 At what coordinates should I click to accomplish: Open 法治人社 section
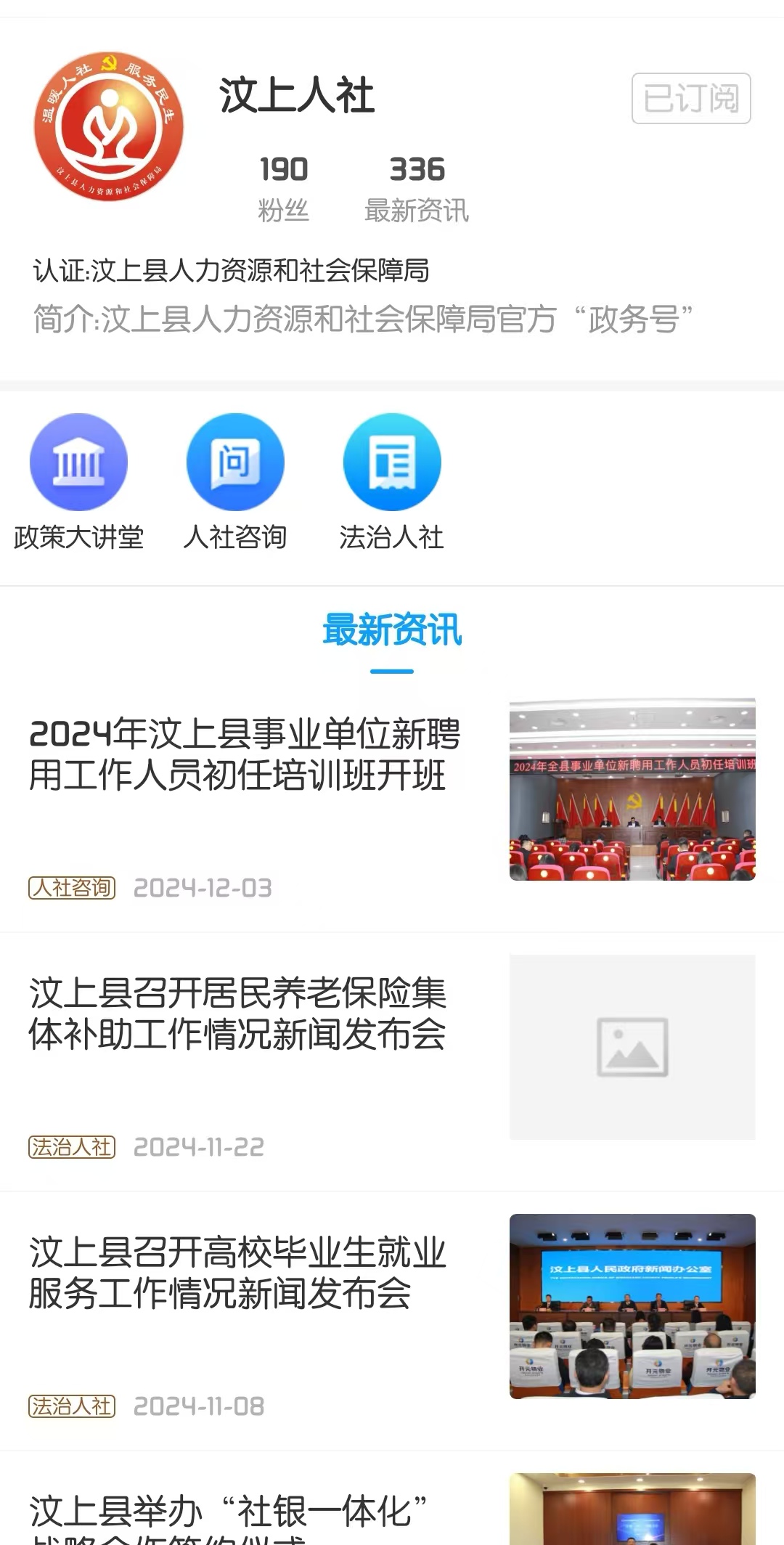392,481
